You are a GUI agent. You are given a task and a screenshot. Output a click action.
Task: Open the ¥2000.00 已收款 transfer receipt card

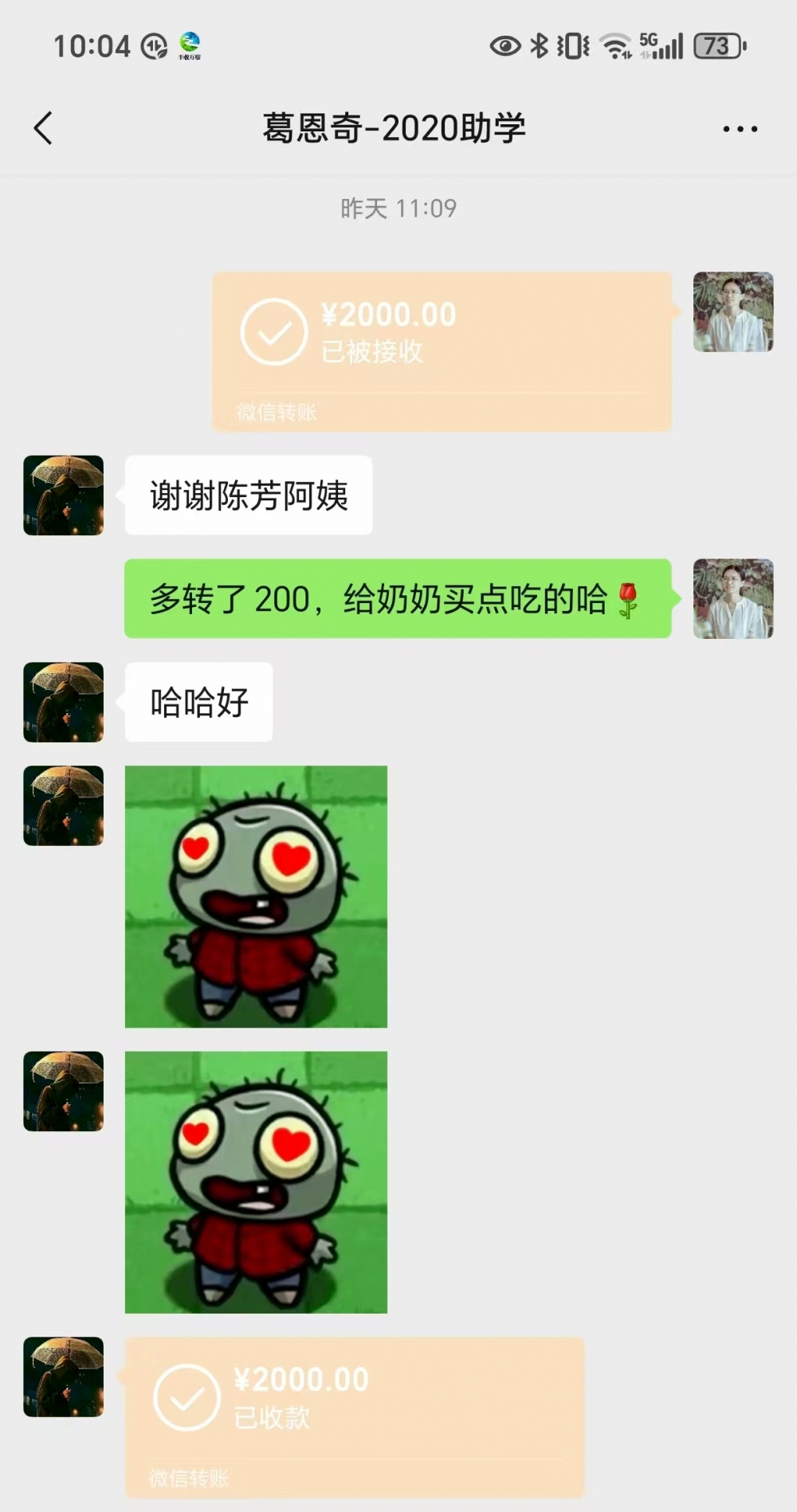[x=355, y=1416]
